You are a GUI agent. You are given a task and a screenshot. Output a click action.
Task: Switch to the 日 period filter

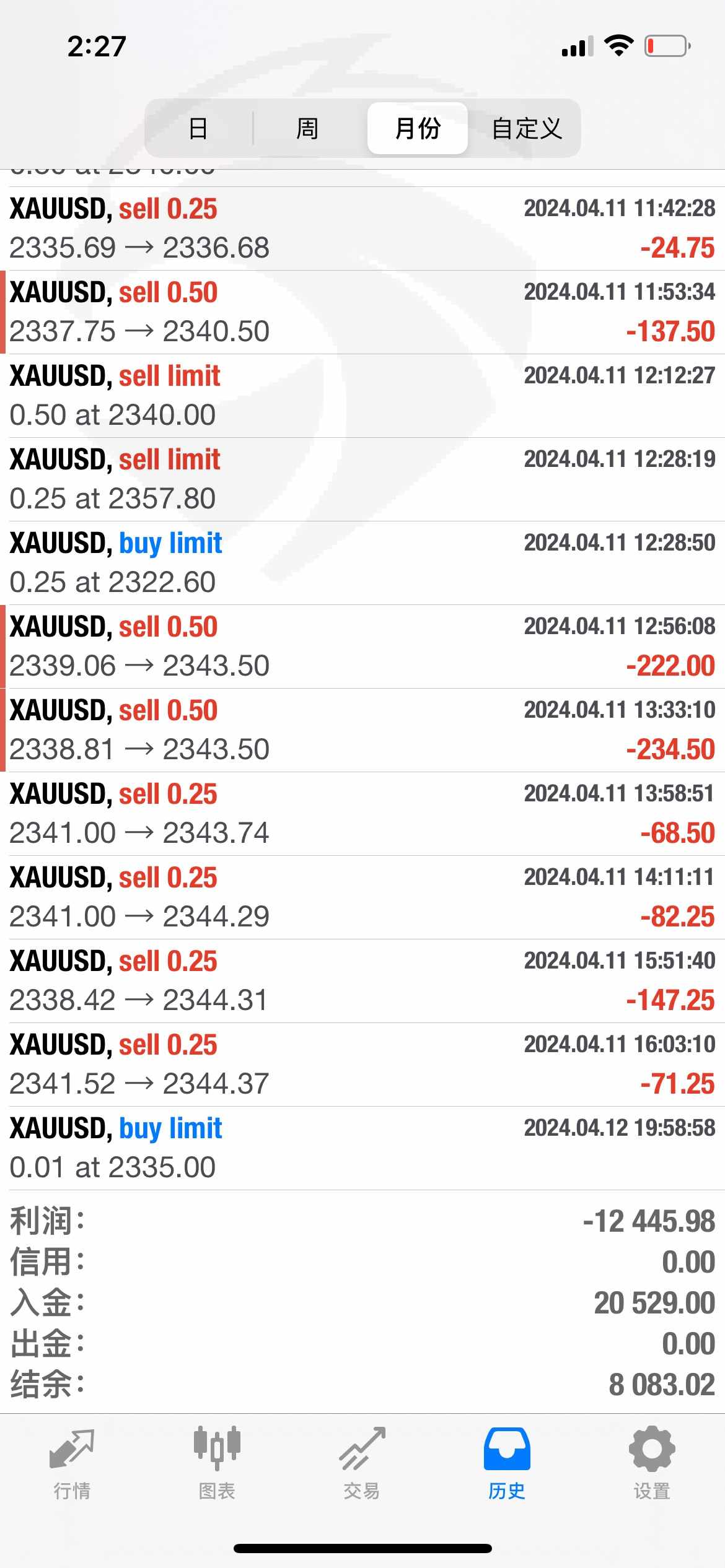tap(198, 129)
